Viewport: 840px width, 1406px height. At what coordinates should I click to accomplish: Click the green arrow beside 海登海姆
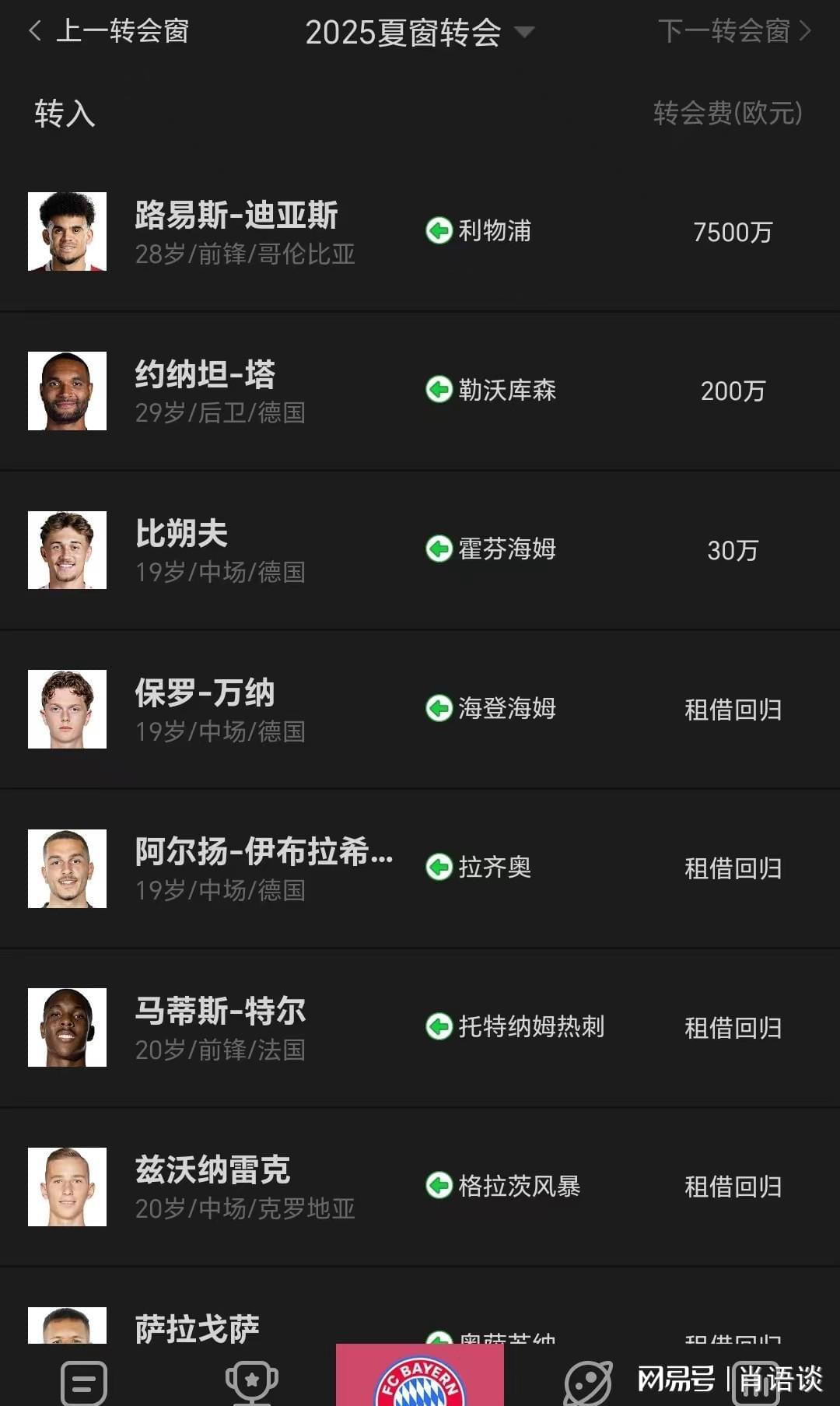point(440,709)
